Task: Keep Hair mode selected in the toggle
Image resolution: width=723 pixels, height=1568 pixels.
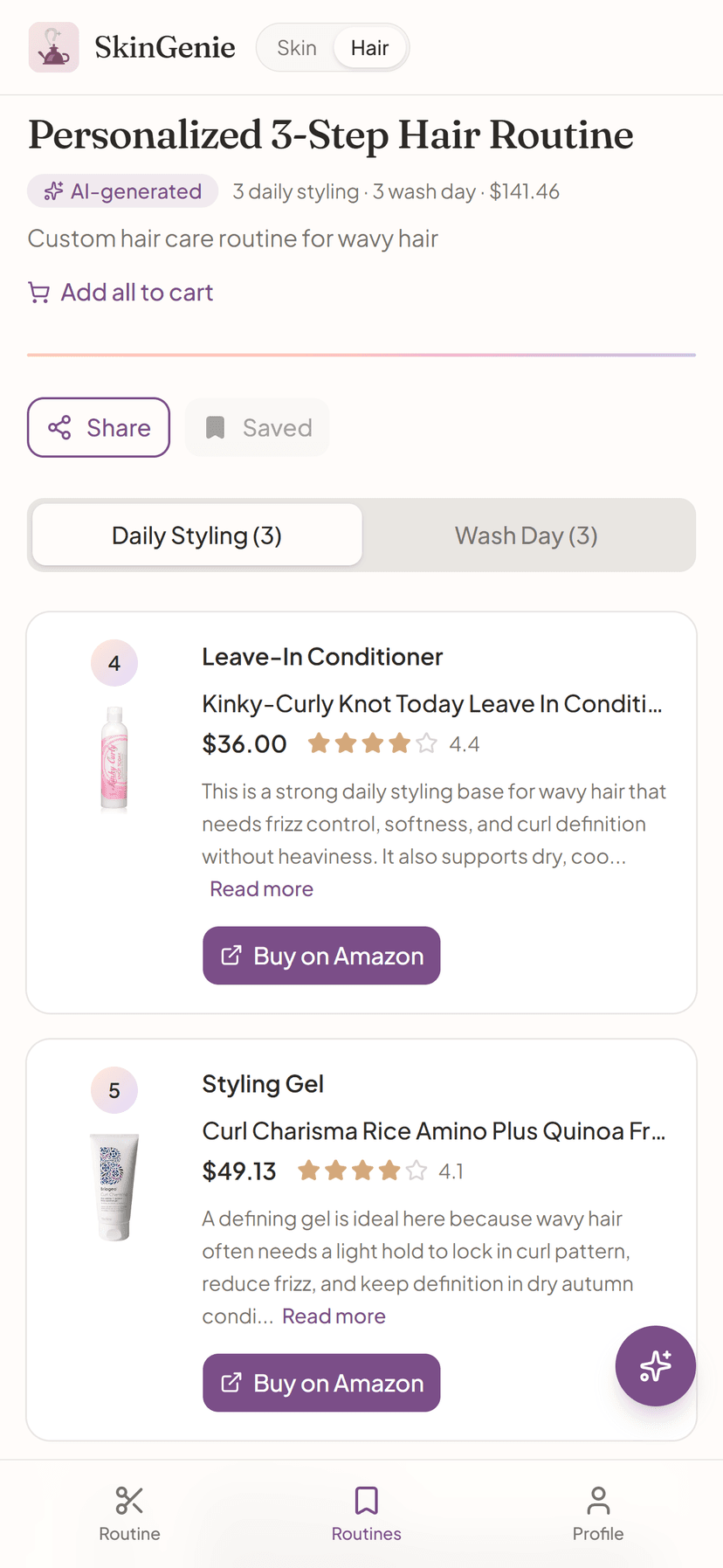Action: click(369, 47)
